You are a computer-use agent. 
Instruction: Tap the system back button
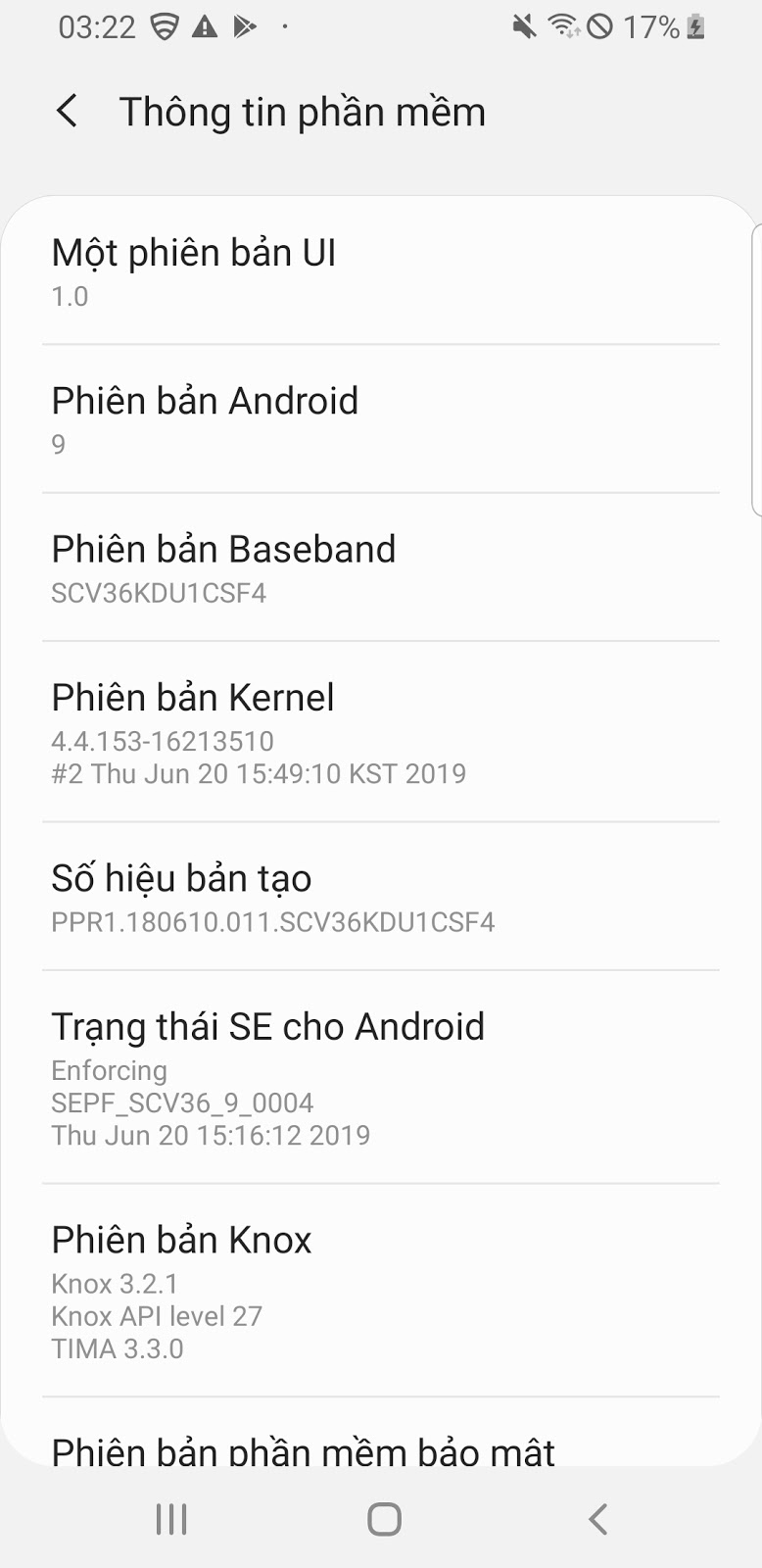click(597, 1519)
